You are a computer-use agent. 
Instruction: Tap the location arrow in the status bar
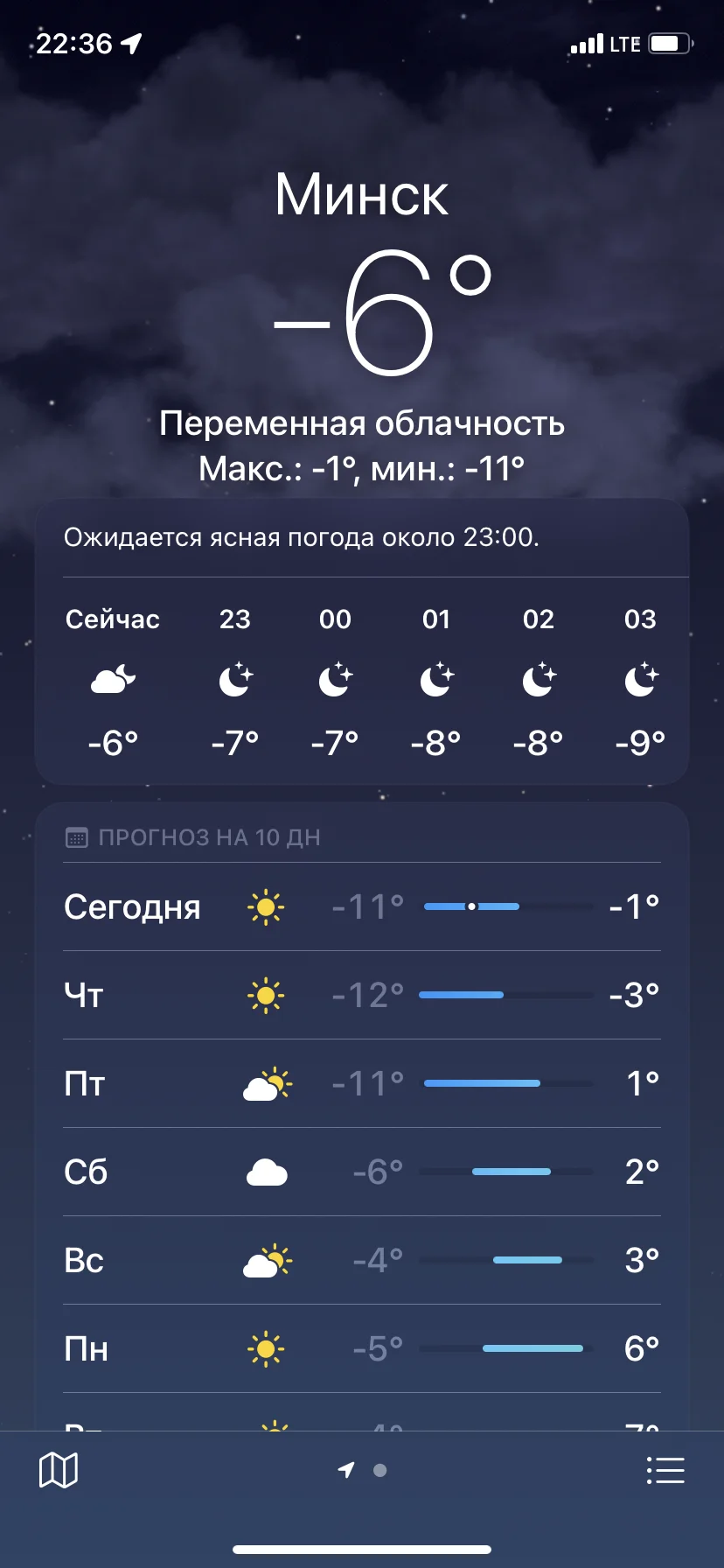(x=131, y=42)
